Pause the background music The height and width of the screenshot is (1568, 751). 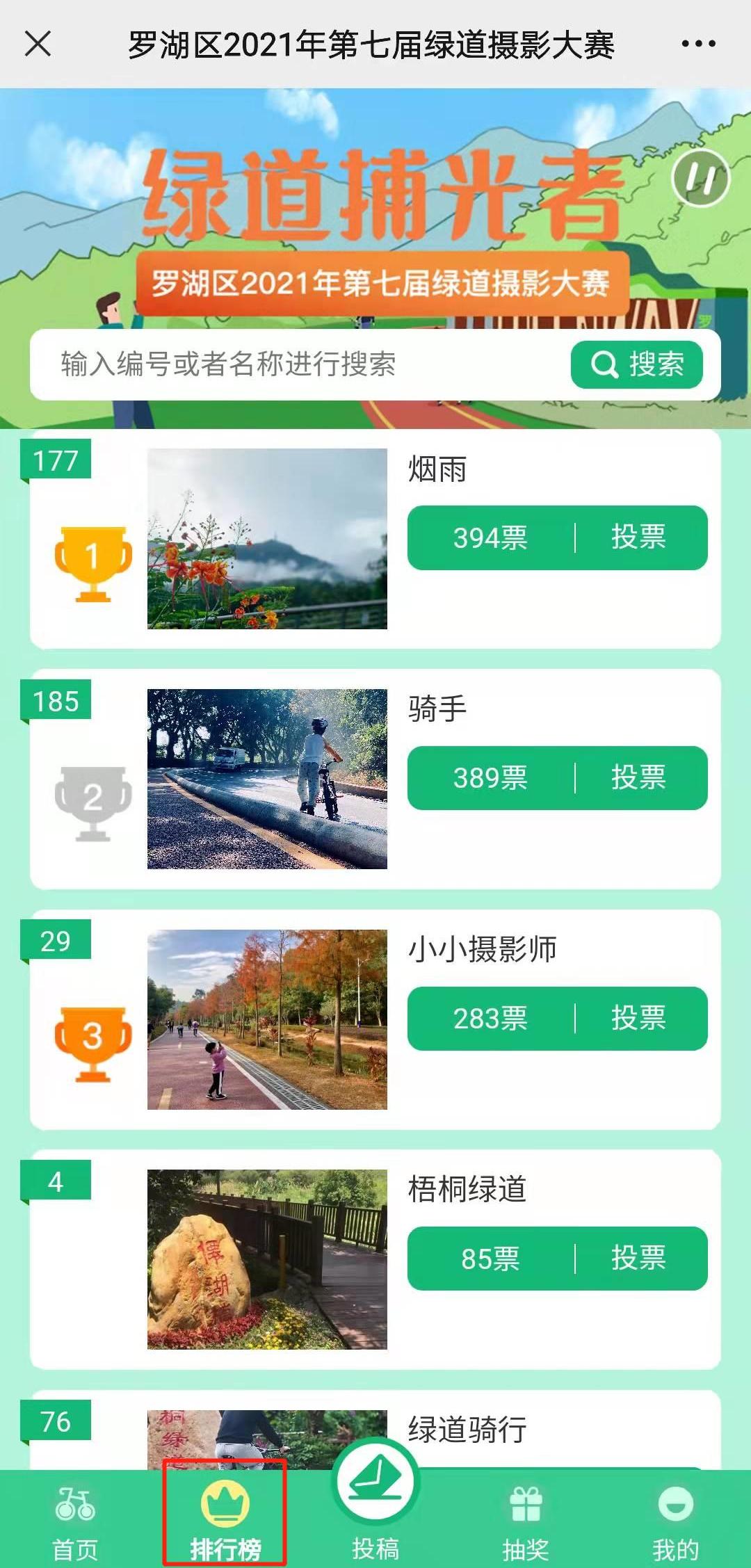coord(700,178)
